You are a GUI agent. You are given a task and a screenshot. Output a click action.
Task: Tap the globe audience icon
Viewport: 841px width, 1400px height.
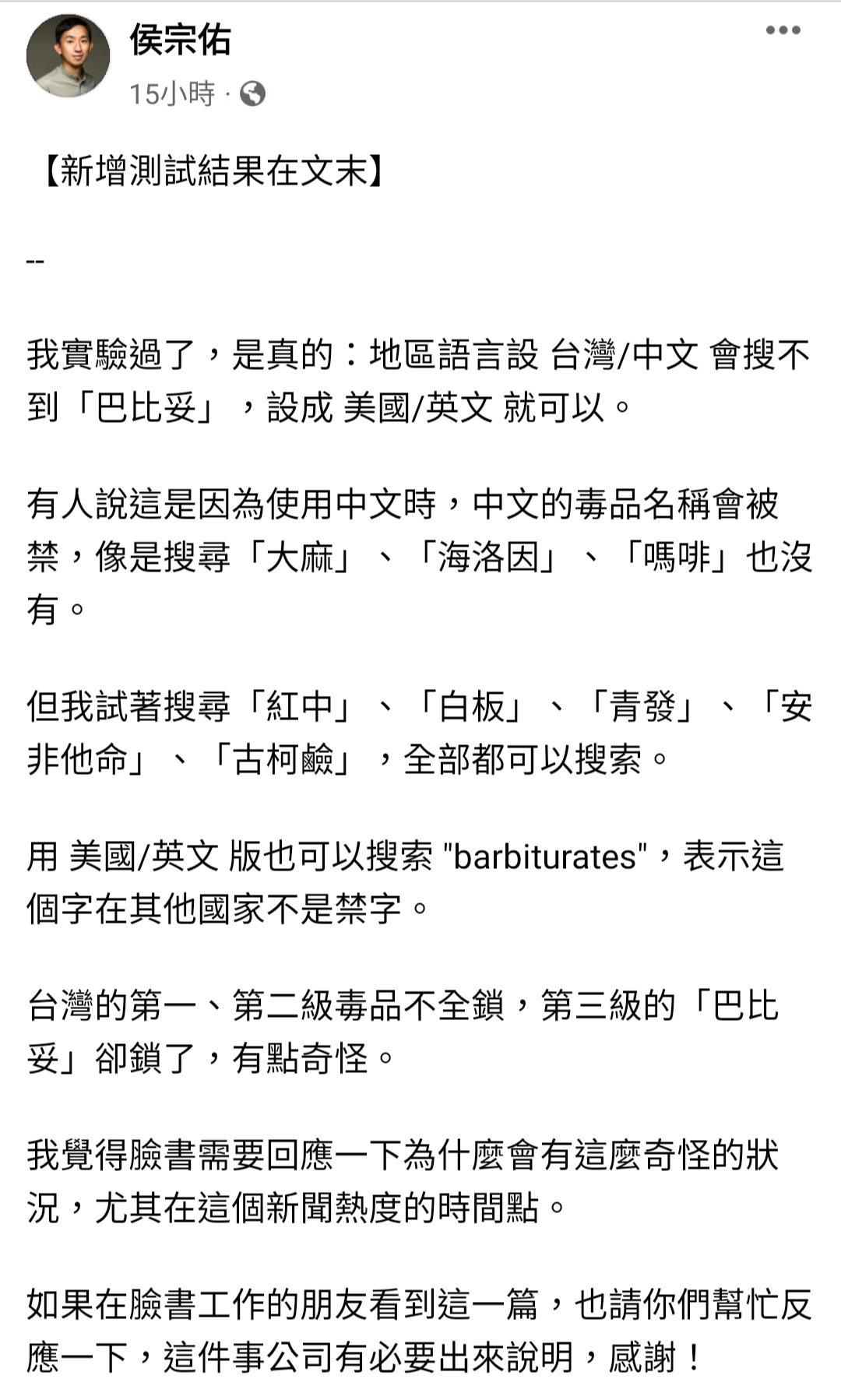[x=253, y=94]
